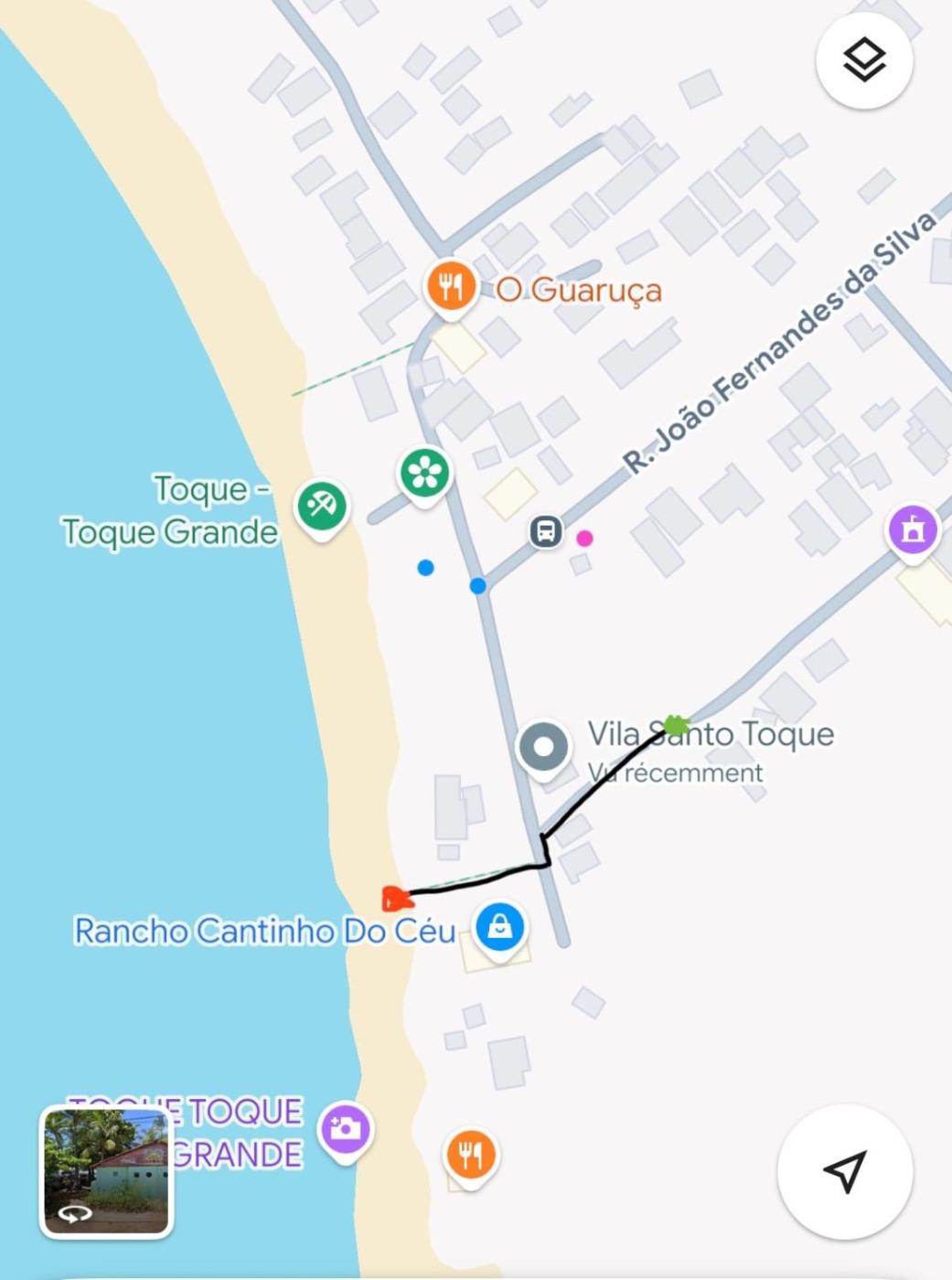Open the TOQUE TOQUE GRANDE photo spot pin

point(345,1128)
